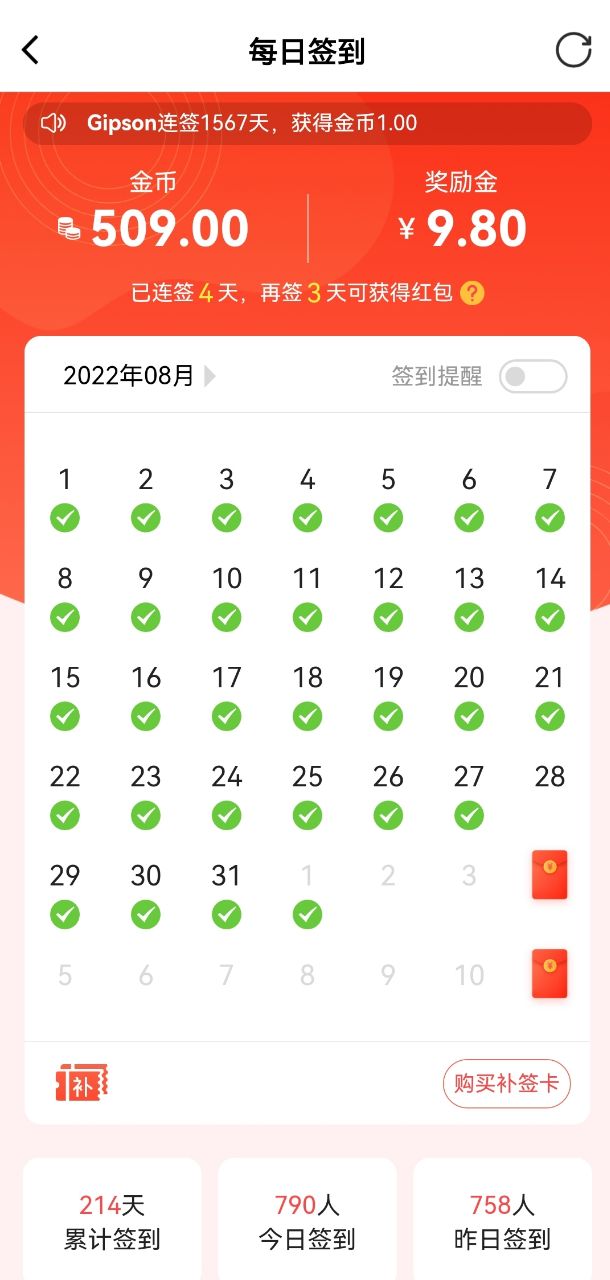Open the red envelope beside day 10
The height and width of the screenshot is (1280, 610).
[x=549, y=974]
